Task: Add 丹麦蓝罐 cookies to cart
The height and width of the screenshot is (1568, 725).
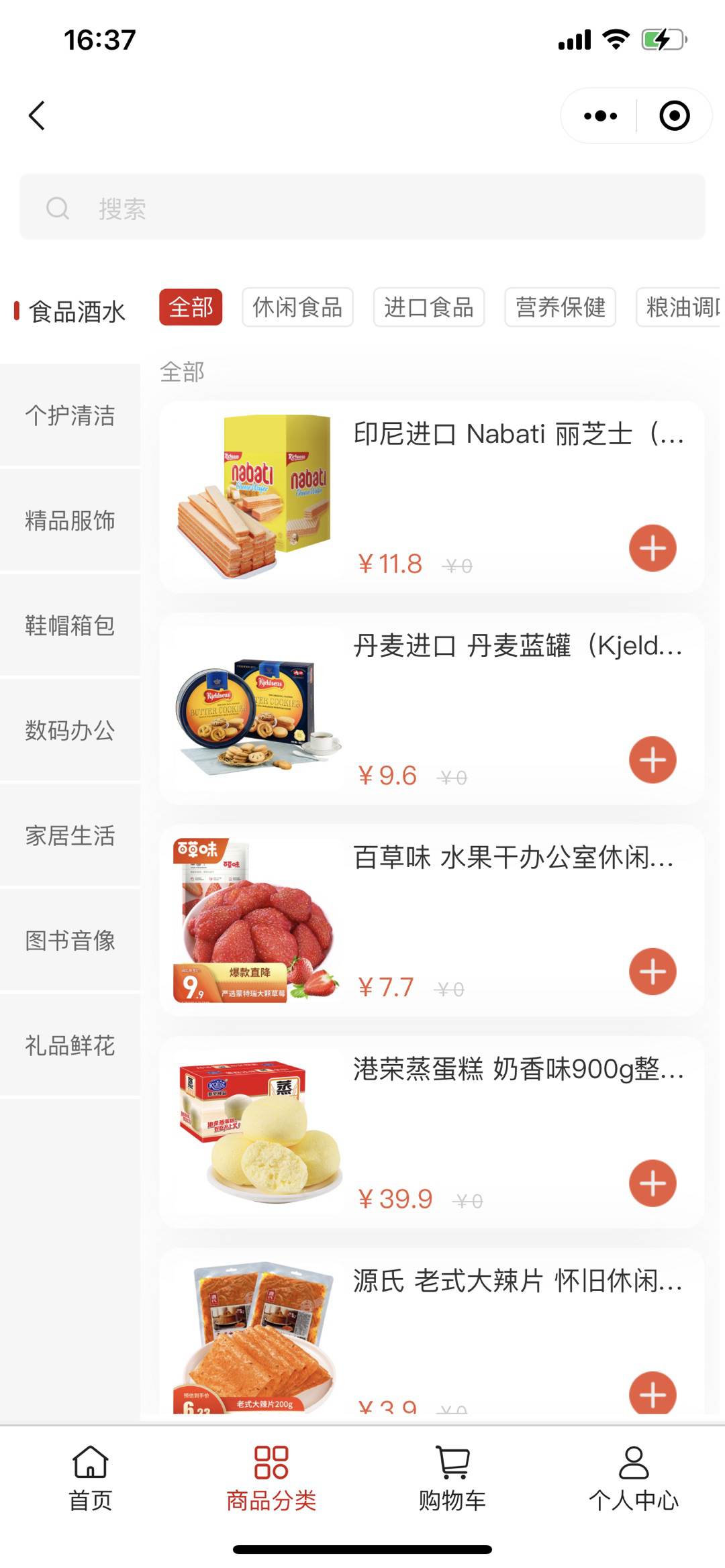Action: point(652,762)
